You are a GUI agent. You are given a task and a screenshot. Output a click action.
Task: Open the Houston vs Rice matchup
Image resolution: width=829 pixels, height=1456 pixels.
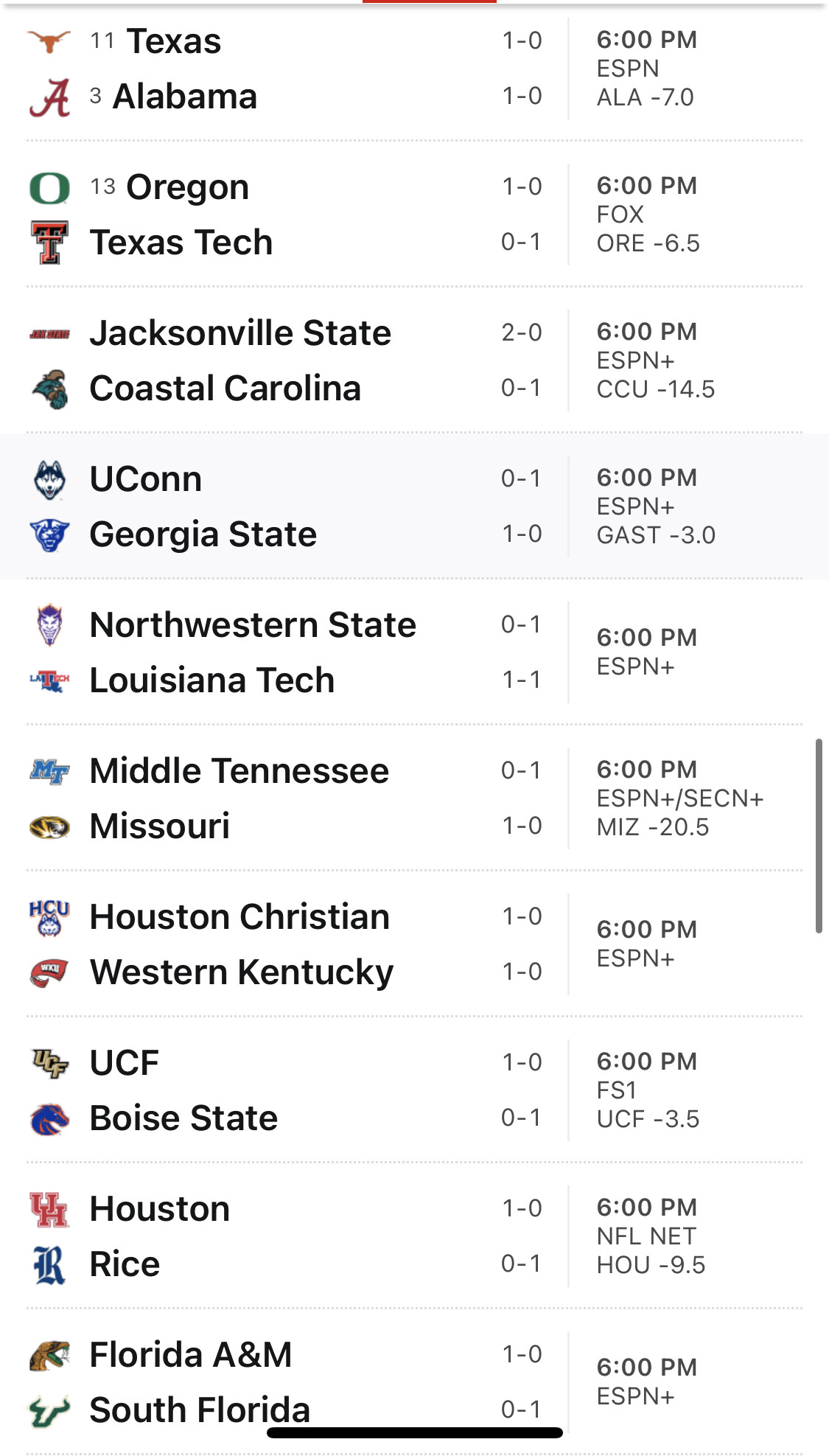(x=414, y=1236)
